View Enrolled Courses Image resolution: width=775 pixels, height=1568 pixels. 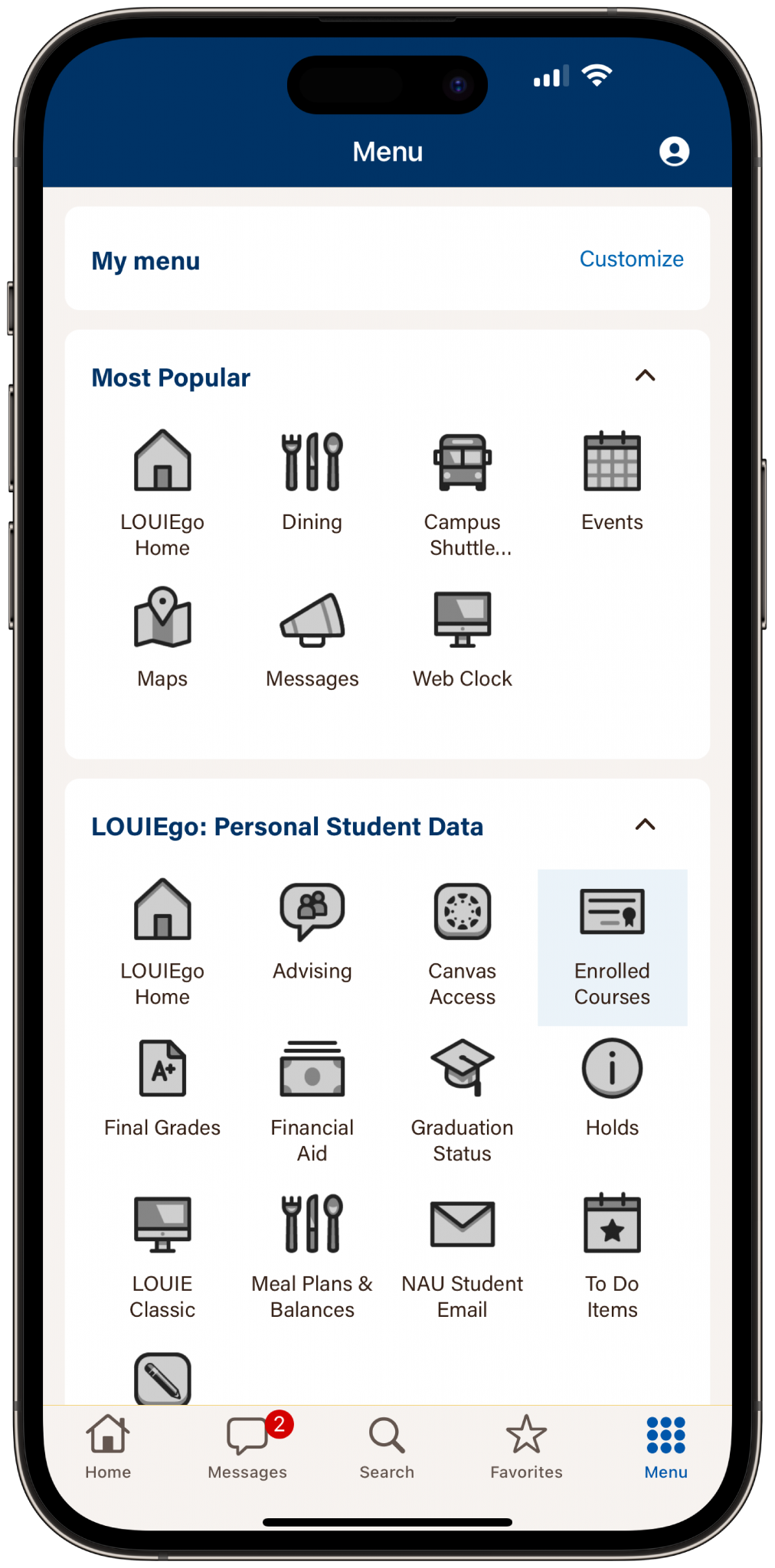[612, 947]
